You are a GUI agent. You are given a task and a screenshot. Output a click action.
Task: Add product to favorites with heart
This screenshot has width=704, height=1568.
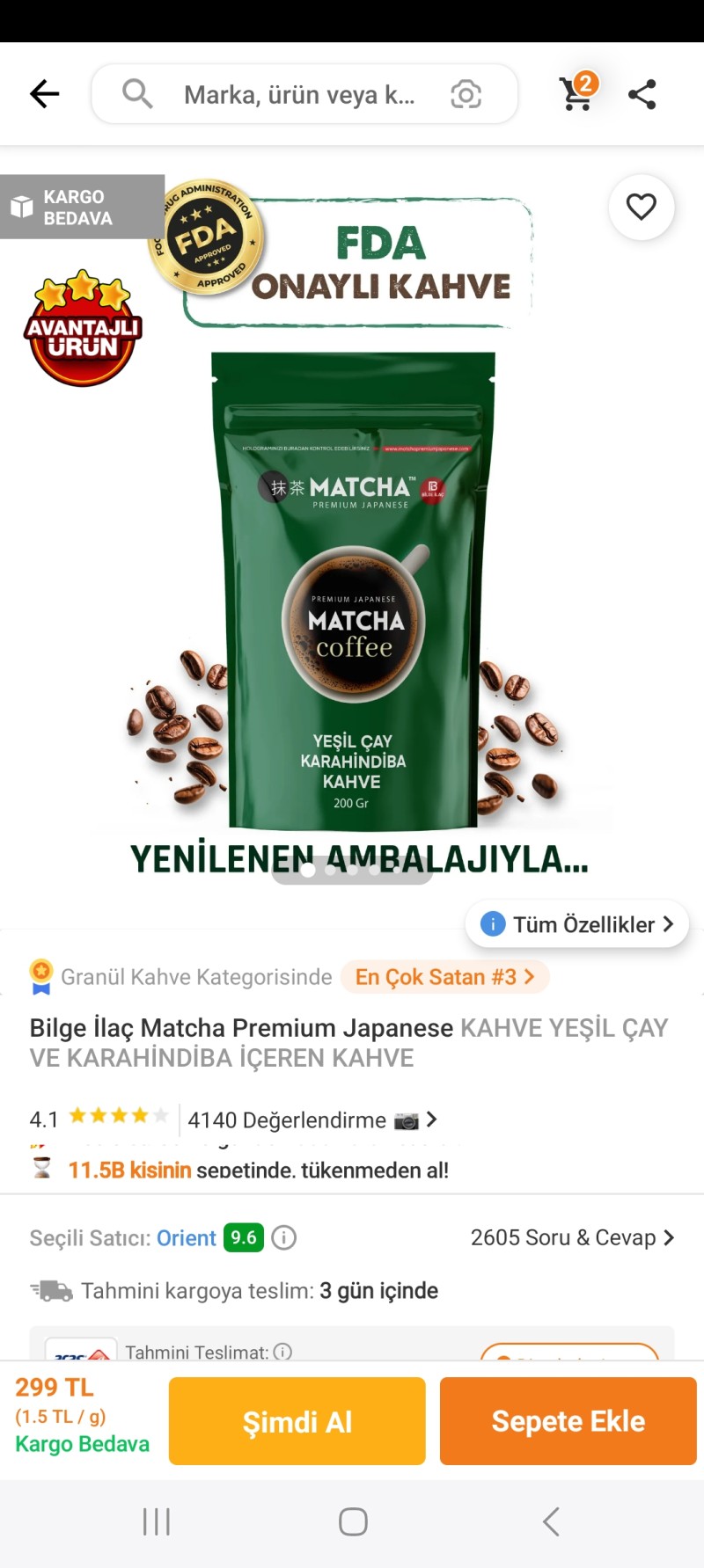641,207
